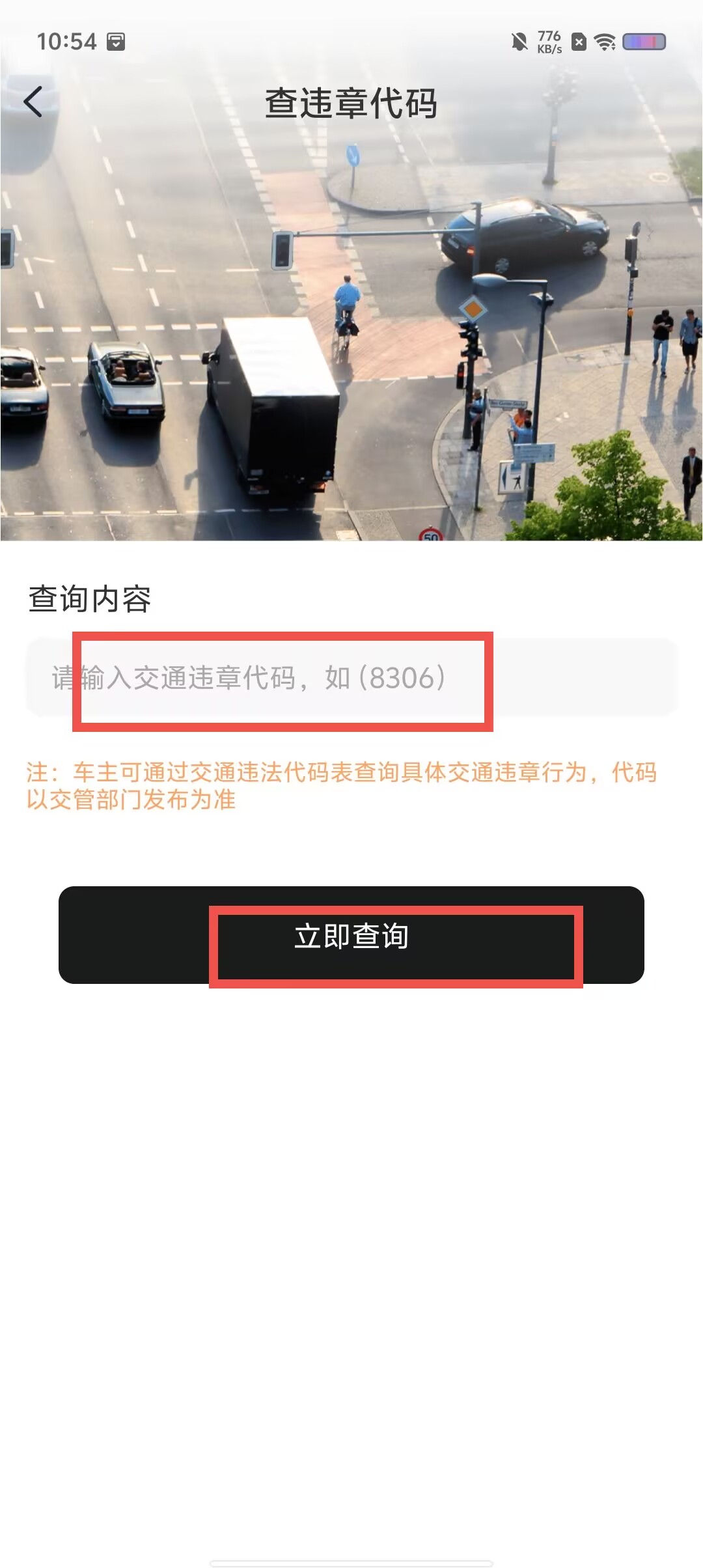Tap the violation code input field
This screenshot has height=1568, width=703.
[x=351, y=677]
